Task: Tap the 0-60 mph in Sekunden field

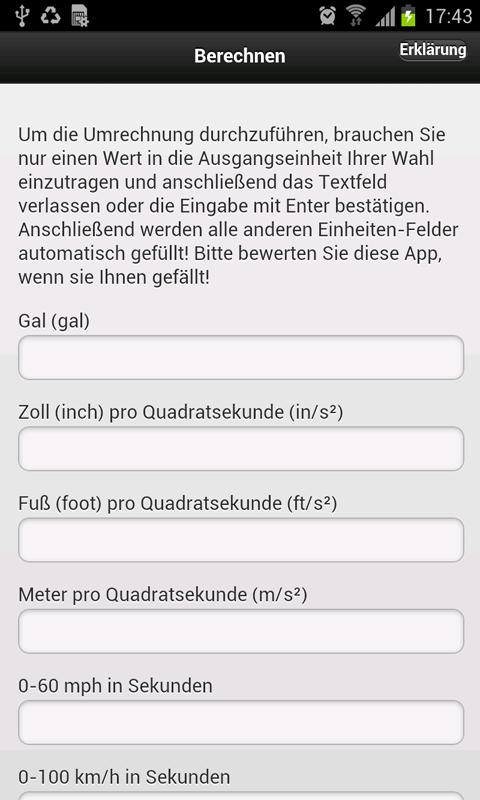Action: [x=241, y=722]
